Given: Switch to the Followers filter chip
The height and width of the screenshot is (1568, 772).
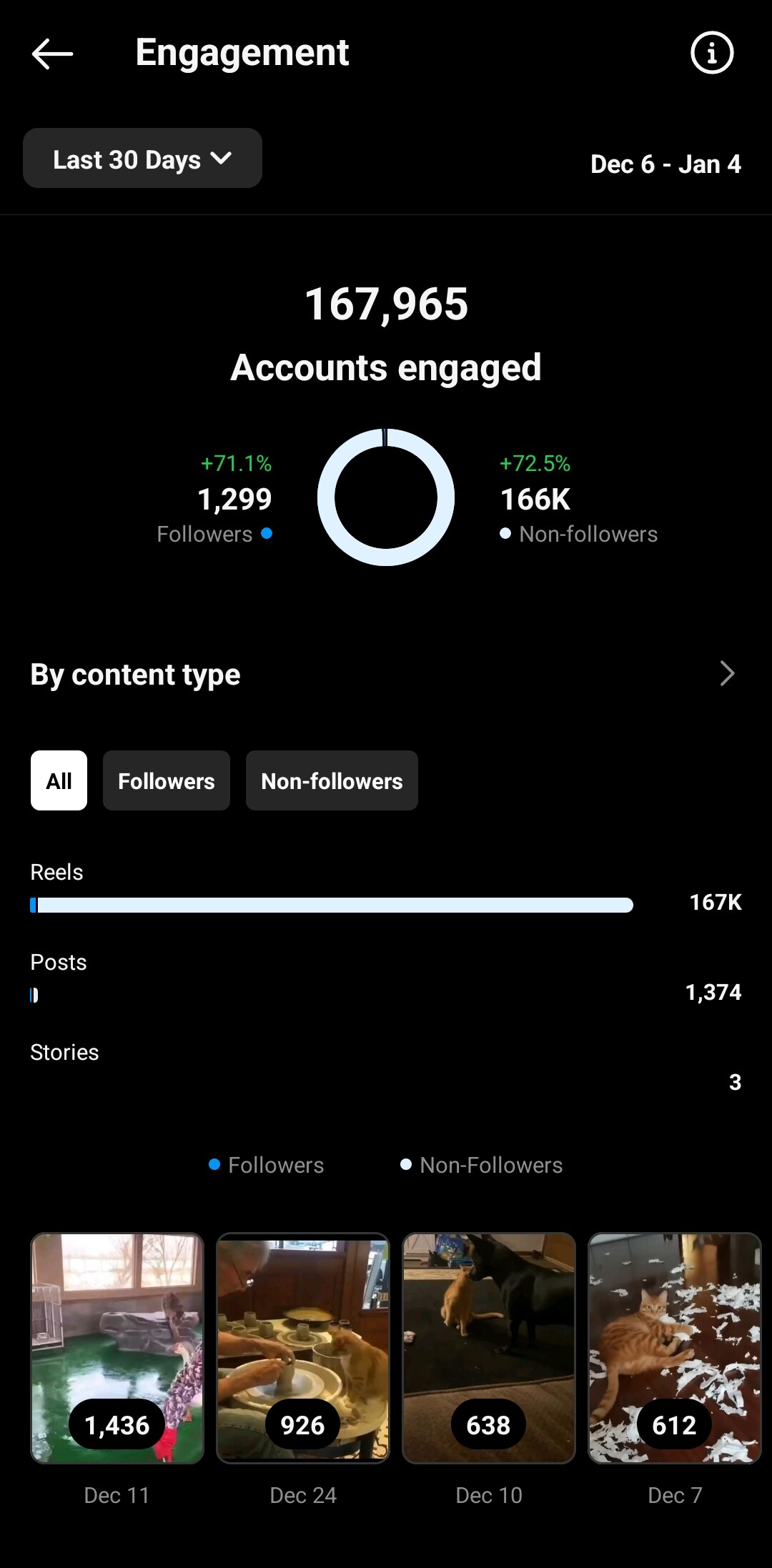Looking at the screenshot, I should point(167,780).
